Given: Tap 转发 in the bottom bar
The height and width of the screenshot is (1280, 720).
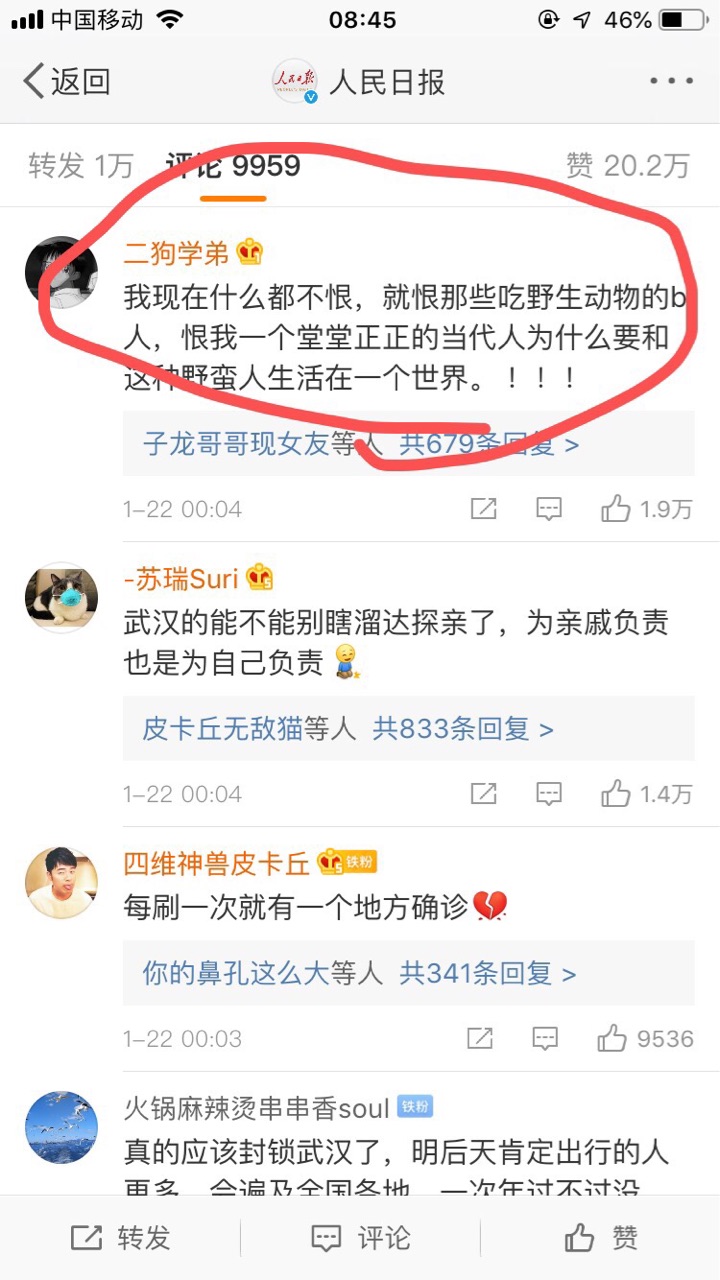Looking at the screenshot, I should pos(120,1238).
